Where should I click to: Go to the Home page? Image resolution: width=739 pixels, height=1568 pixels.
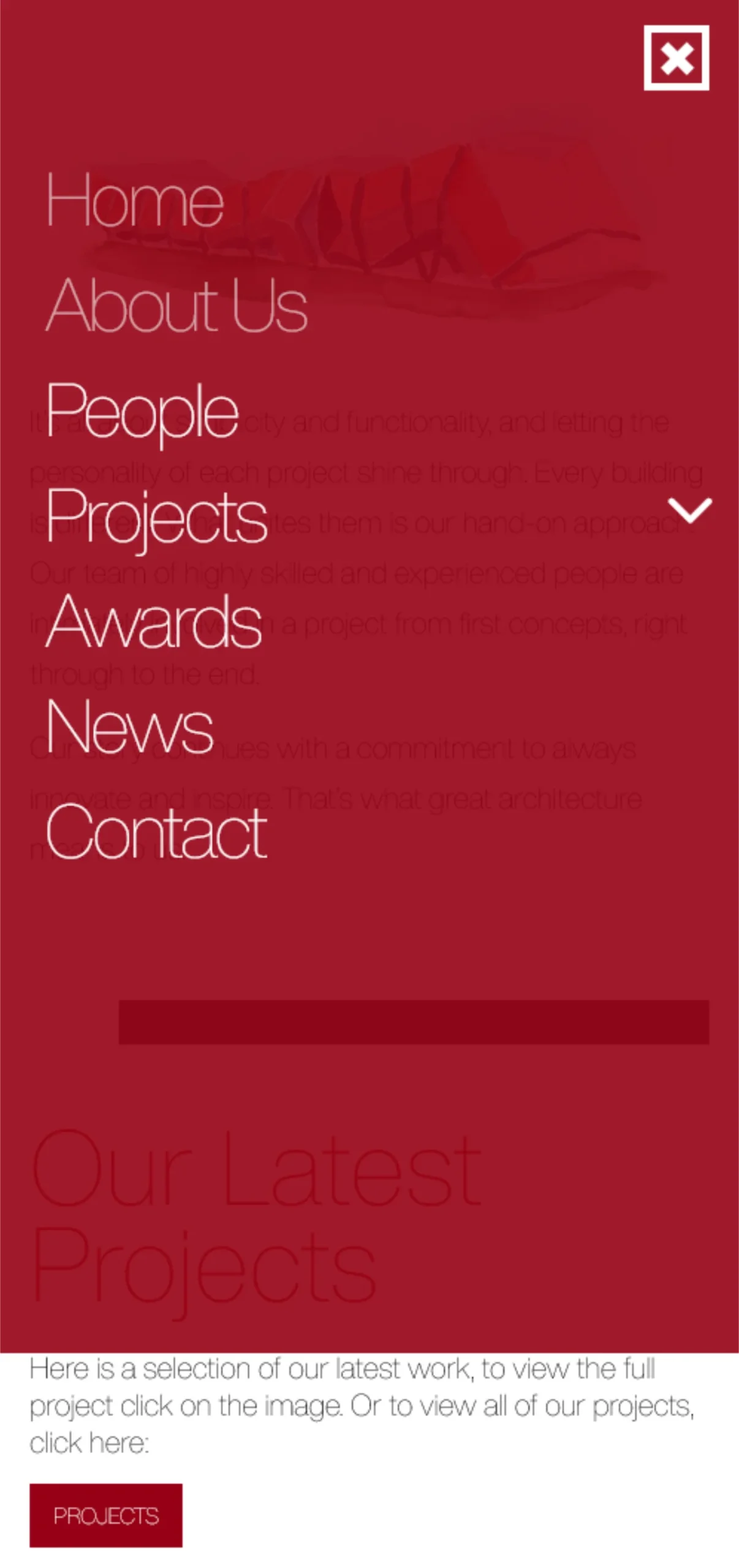[135, 200]
